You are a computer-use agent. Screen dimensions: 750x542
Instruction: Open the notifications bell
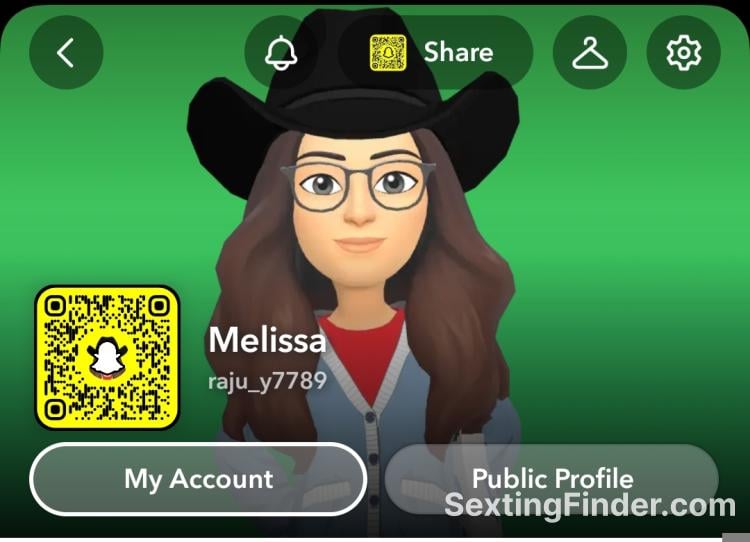[281, 53]
